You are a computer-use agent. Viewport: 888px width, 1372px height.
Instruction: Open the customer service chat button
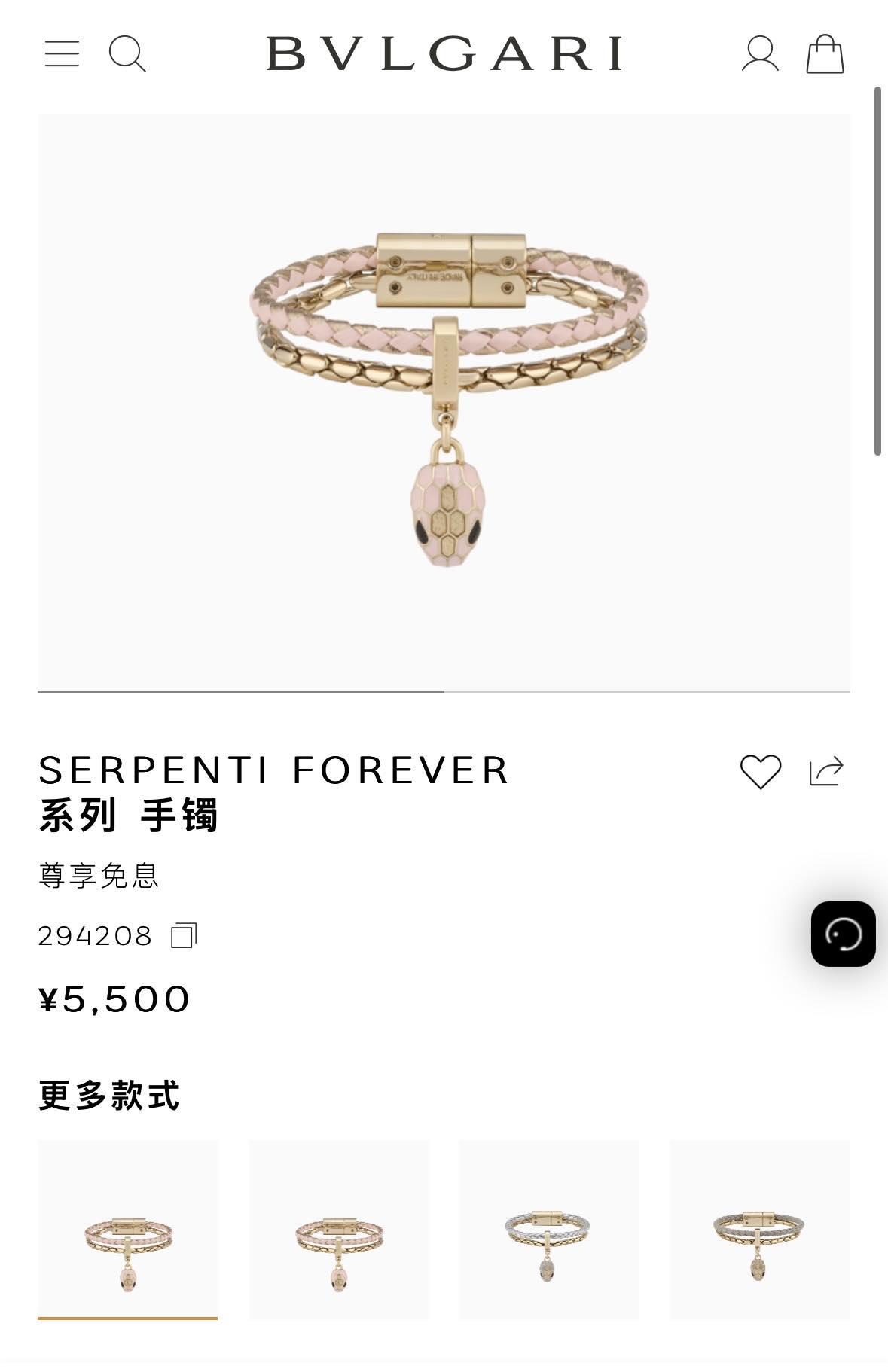[x=843, y=934]
